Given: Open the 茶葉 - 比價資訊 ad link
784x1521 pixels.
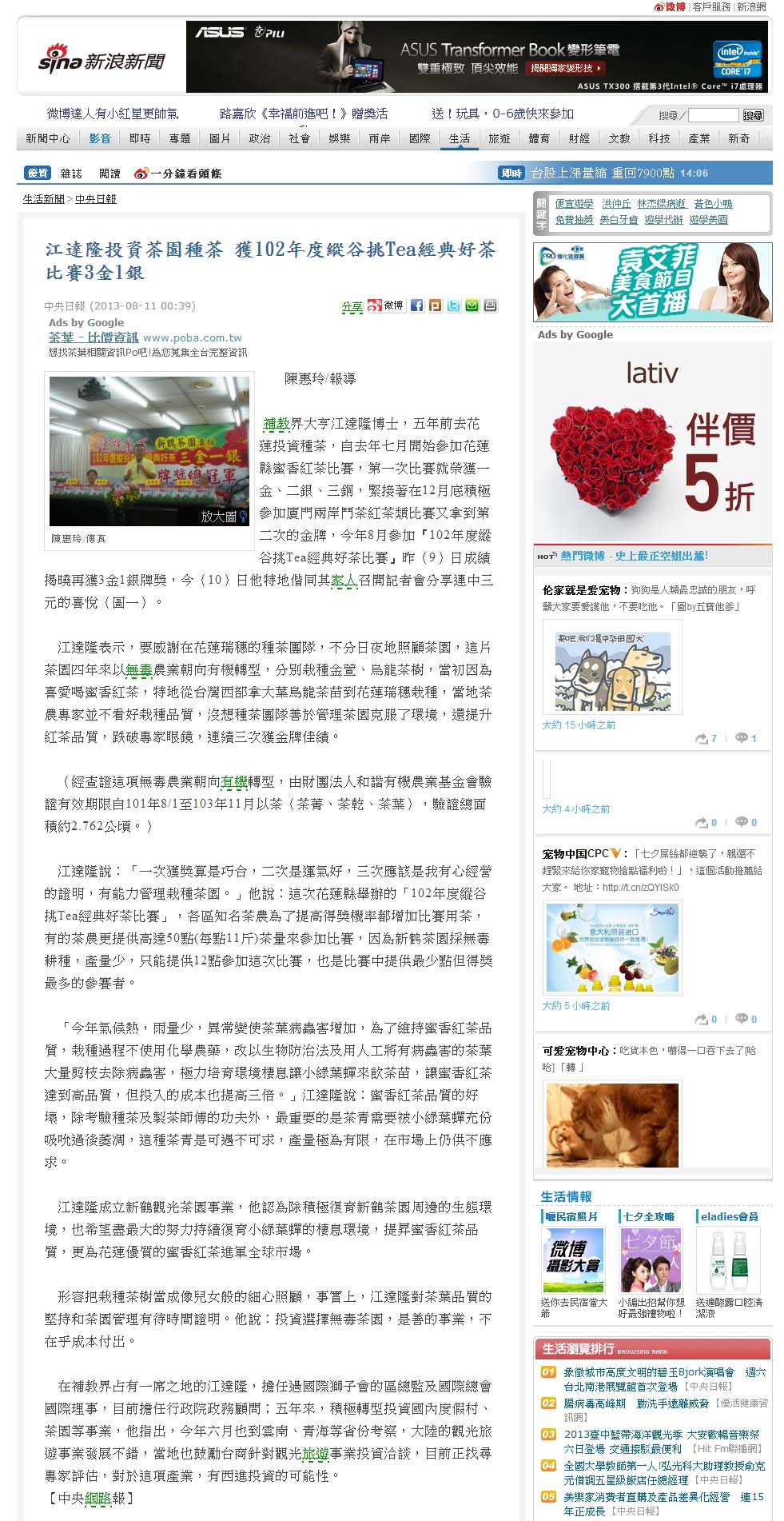Looking at the screenshot, I should click(94, 337).
